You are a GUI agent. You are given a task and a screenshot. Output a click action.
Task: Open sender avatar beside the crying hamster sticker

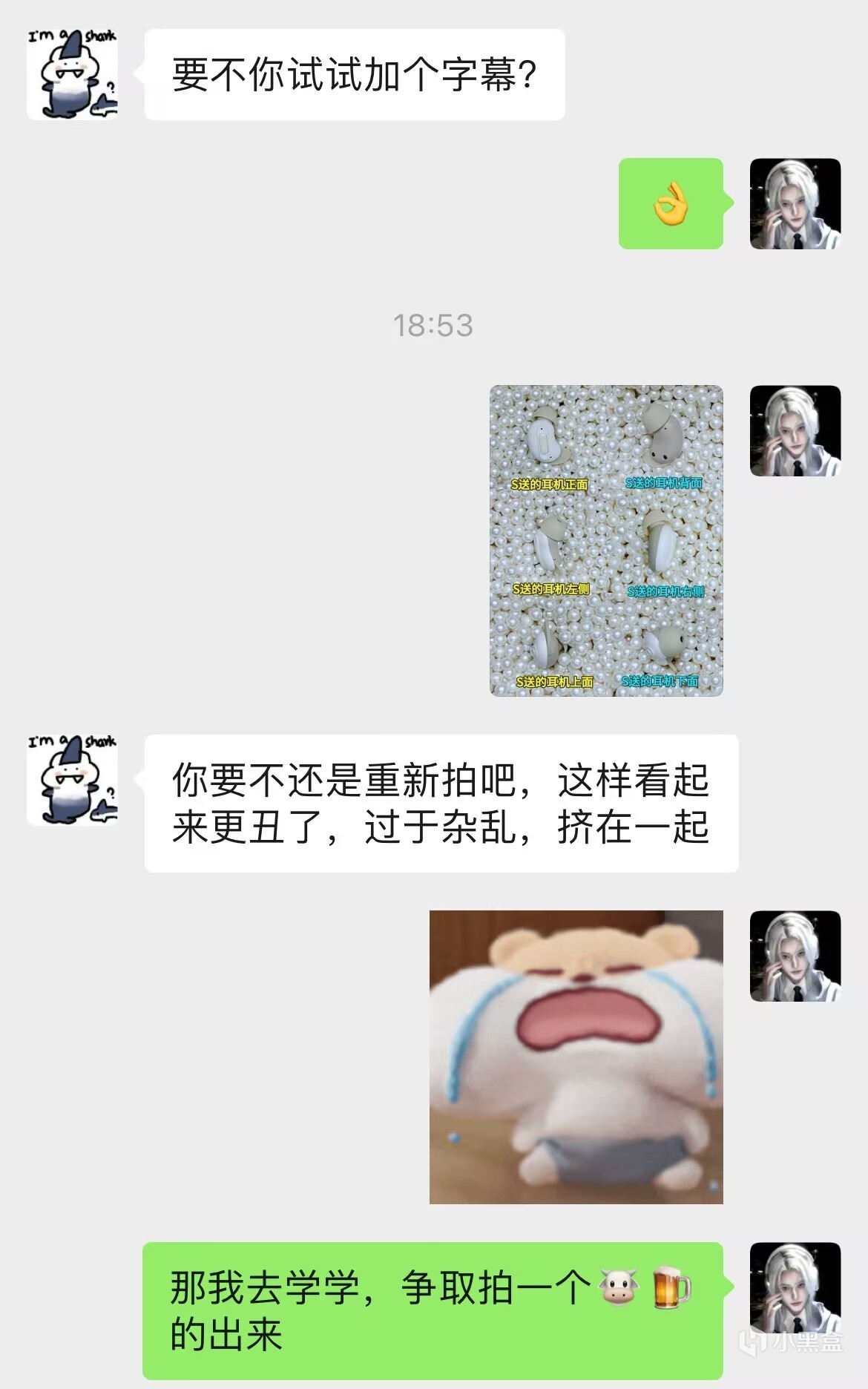click(795, 956)
